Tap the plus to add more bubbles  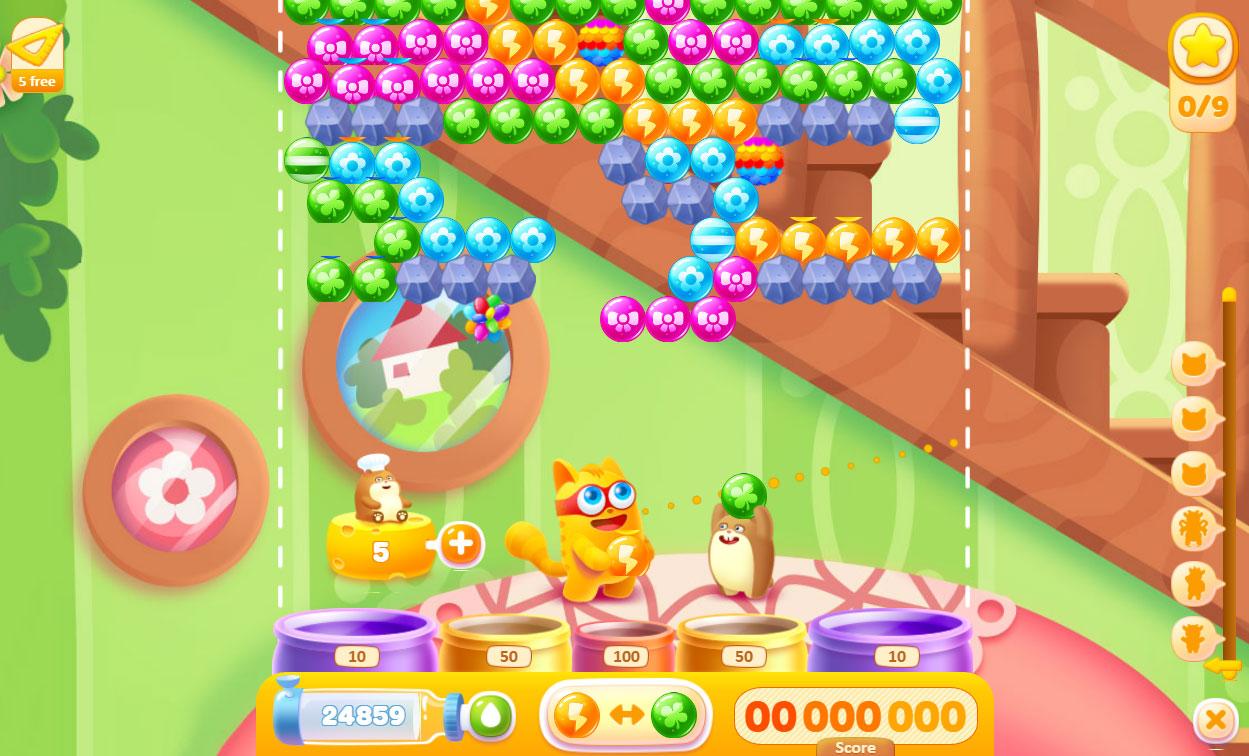(460, 545)
